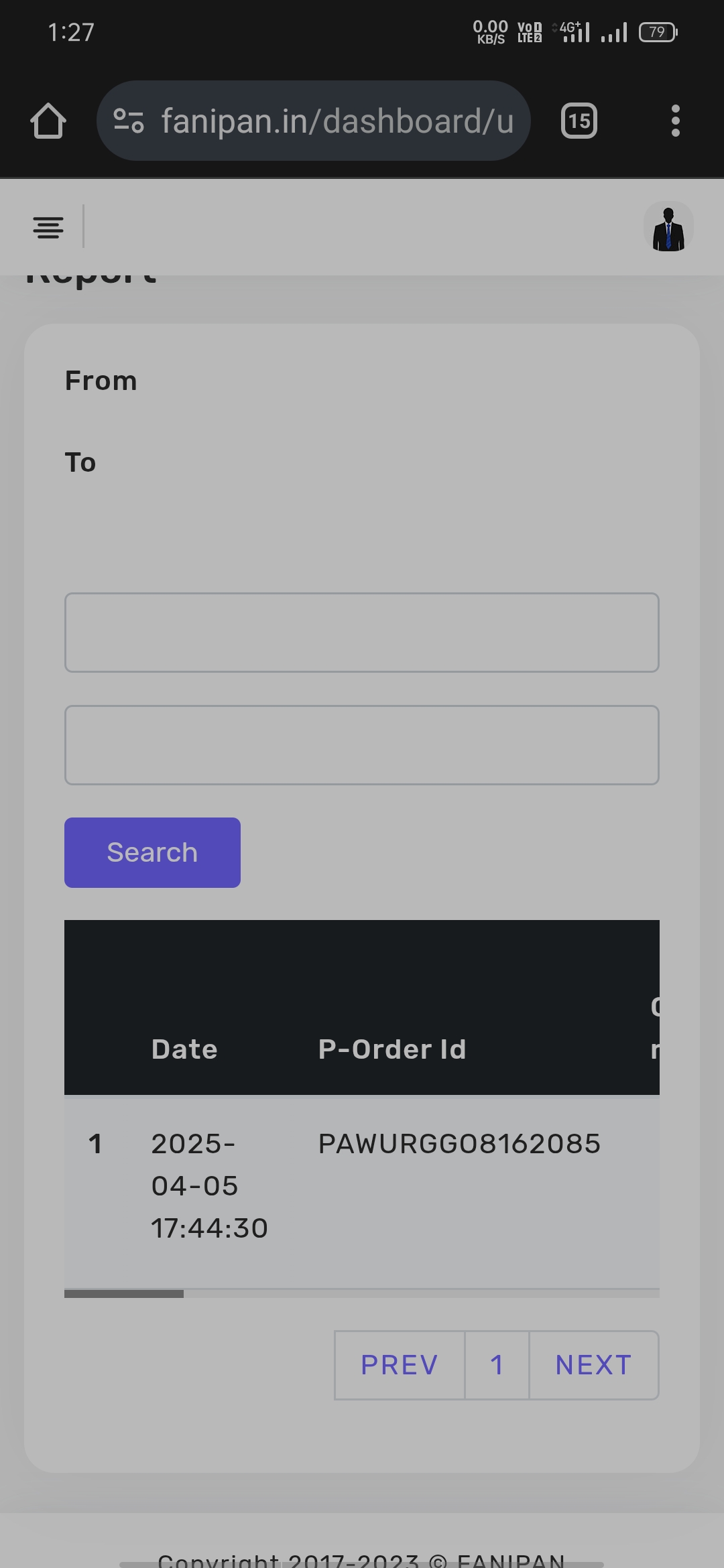Open the browser overflow menu
The width and height of the screenshot is (724, 1568).
pos(675,121)
